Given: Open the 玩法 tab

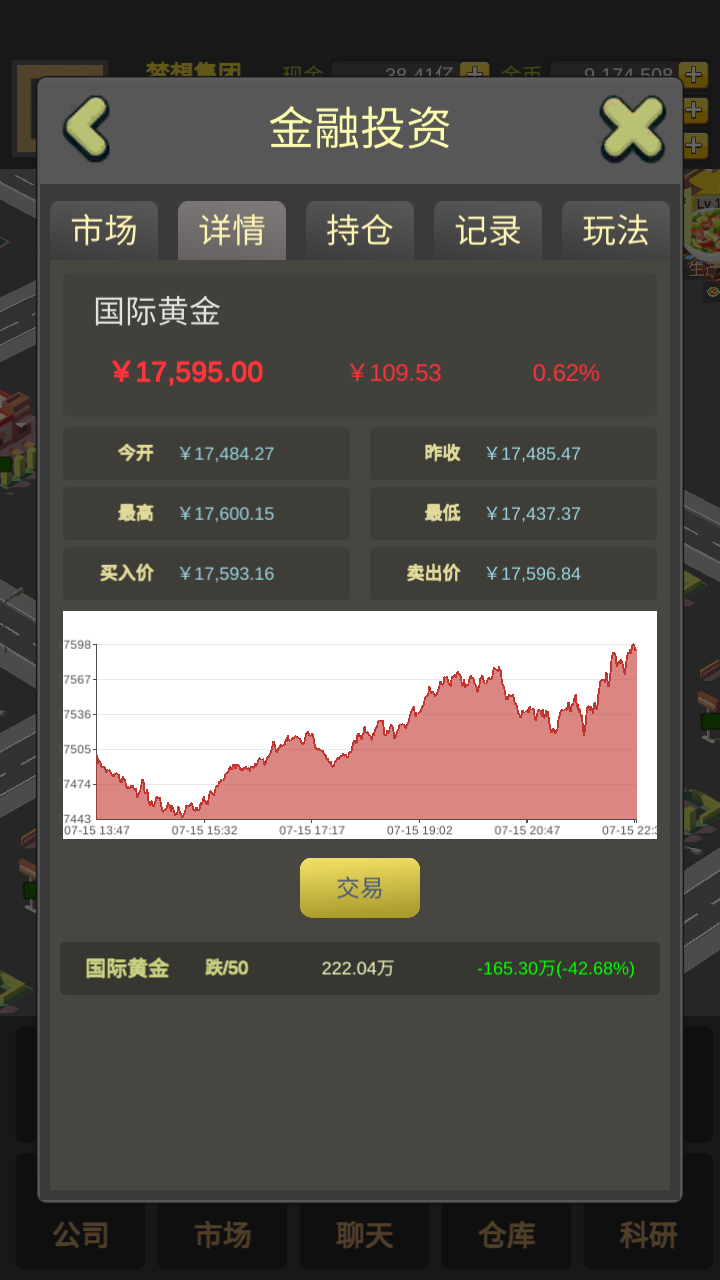Looking at the screenshot, I should pyautogui.click(x=615, y=230).
